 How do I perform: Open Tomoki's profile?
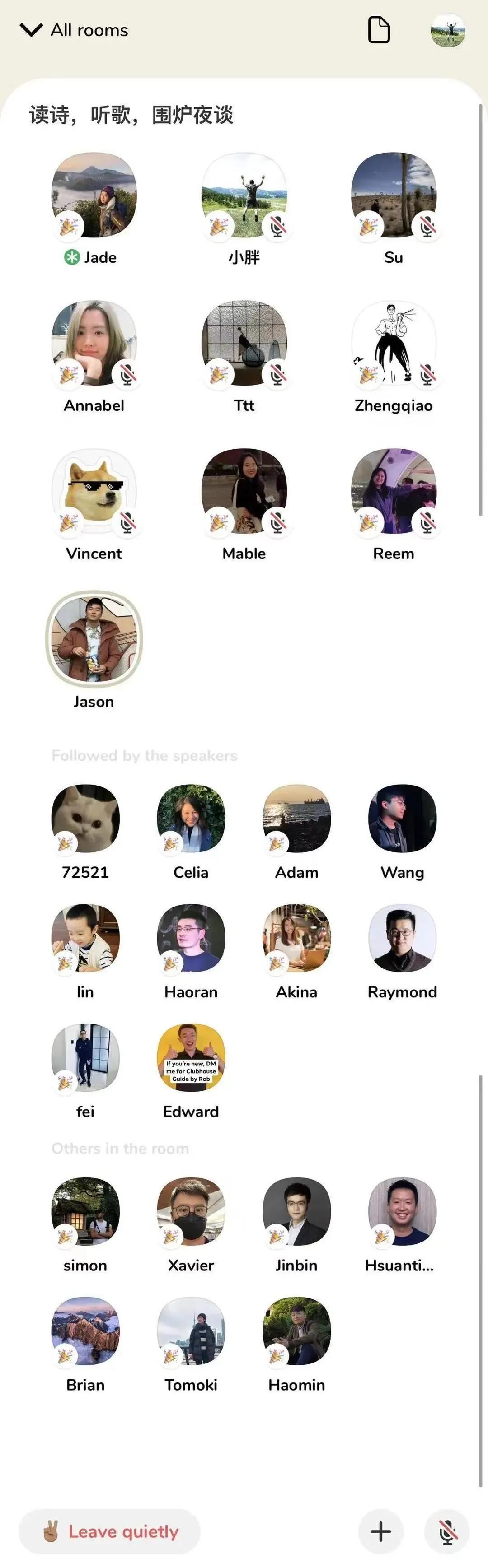191,1330
